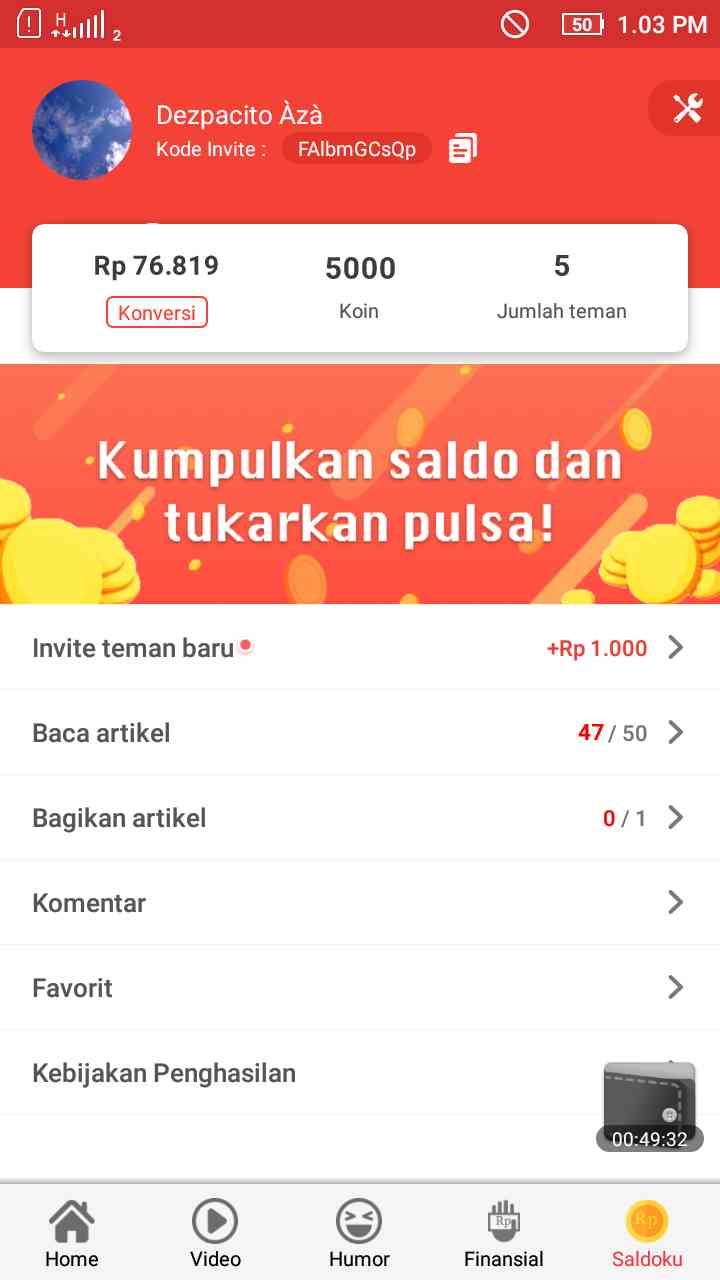Image resolution: width=720 pixels, height=1280 pixels.
Task: Tap the wrench settings icon
Action: (x=688, y=108)
